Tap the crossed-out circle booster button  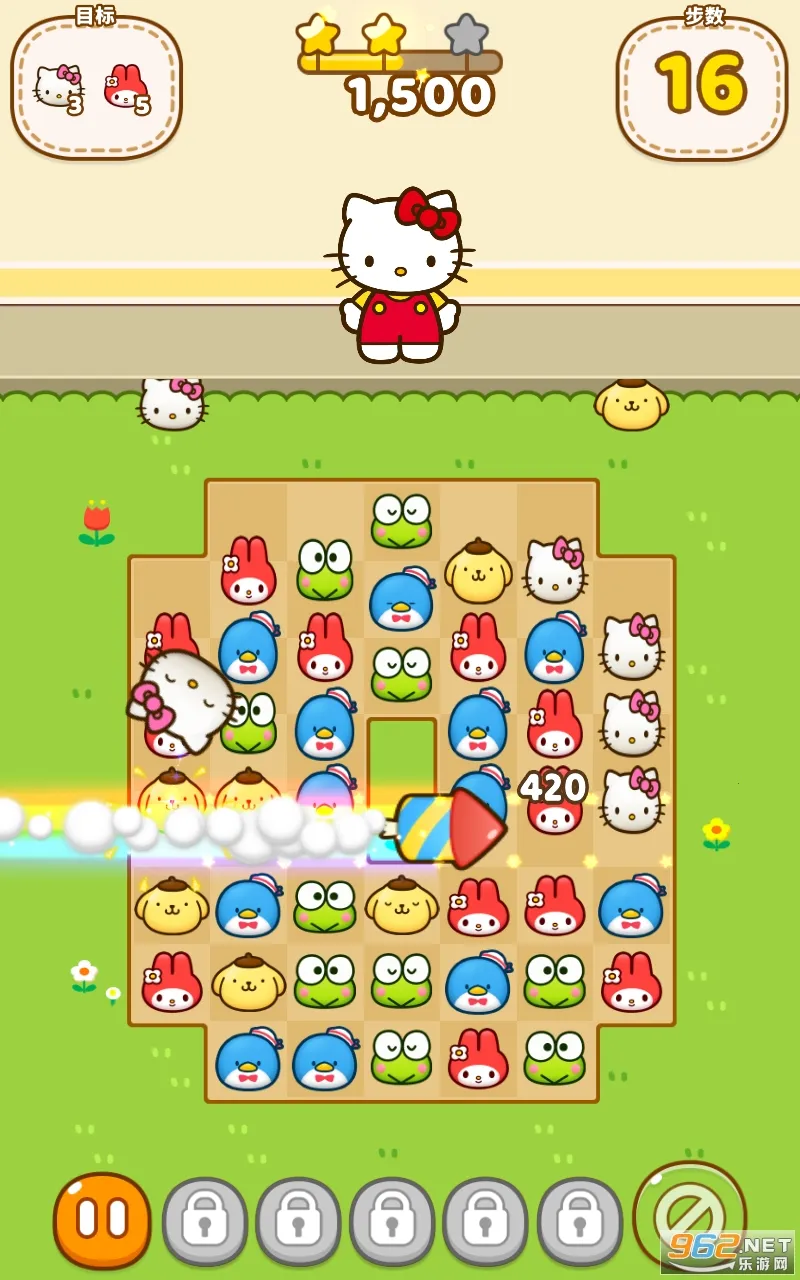pyautogui.click(x=688, y=1215)
